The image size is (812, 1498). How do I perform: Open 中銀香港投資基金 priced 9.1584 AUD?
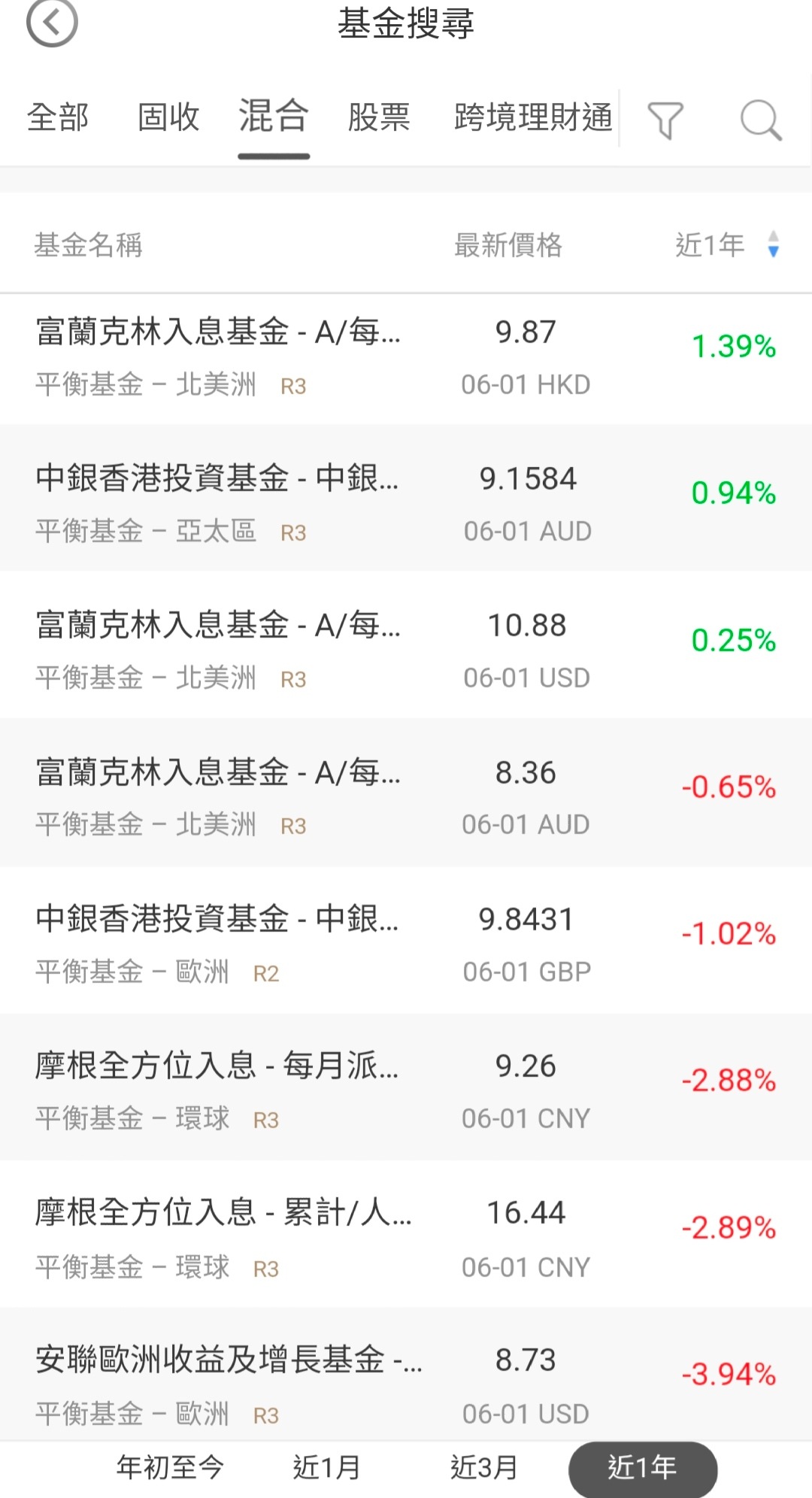[x=406, y=498]
